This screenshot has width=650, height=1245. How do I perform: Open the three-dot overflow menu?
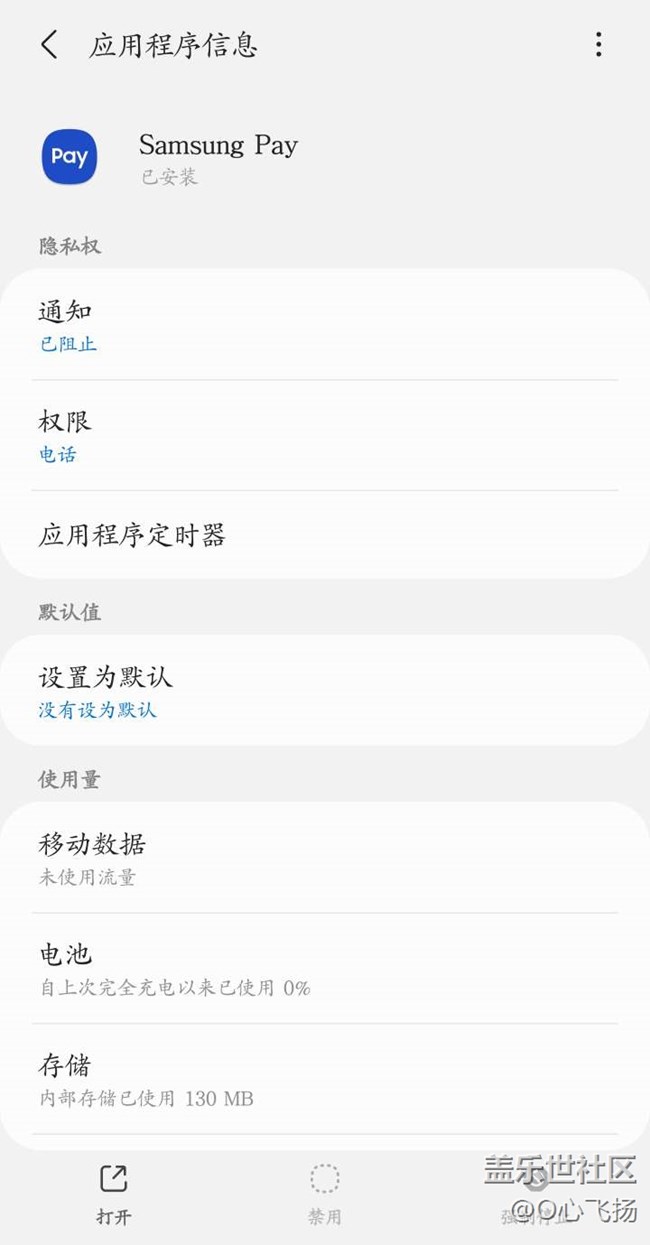[598, 45]
